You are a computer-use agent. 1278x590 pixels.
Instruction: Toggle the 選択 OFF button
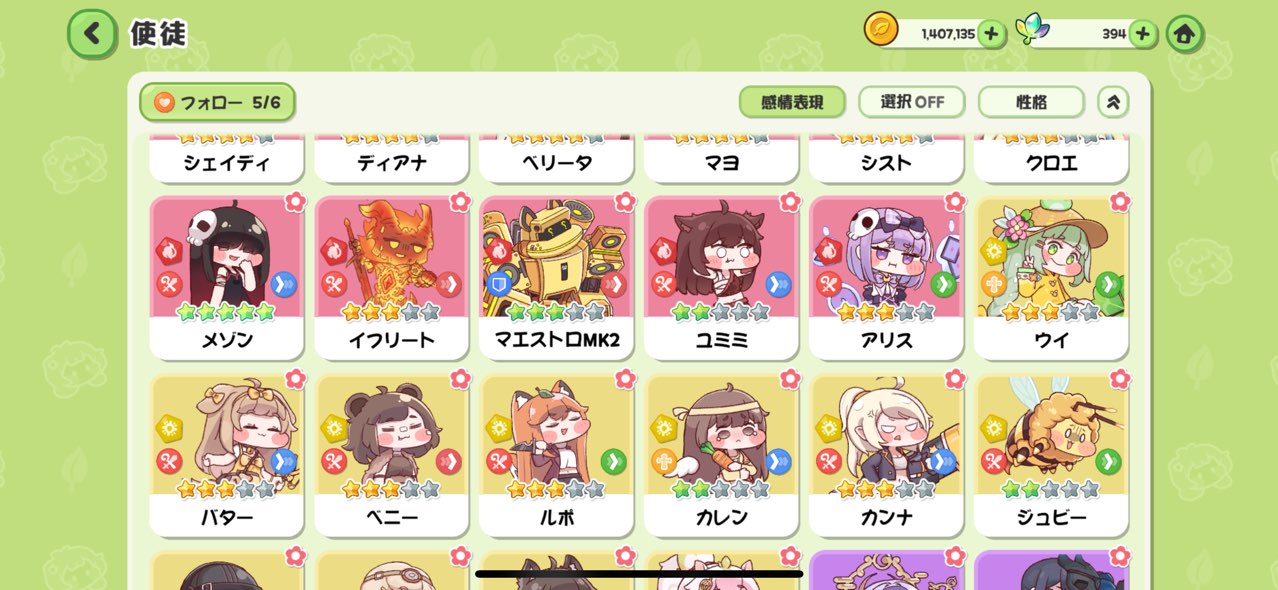tap(911, 102)
